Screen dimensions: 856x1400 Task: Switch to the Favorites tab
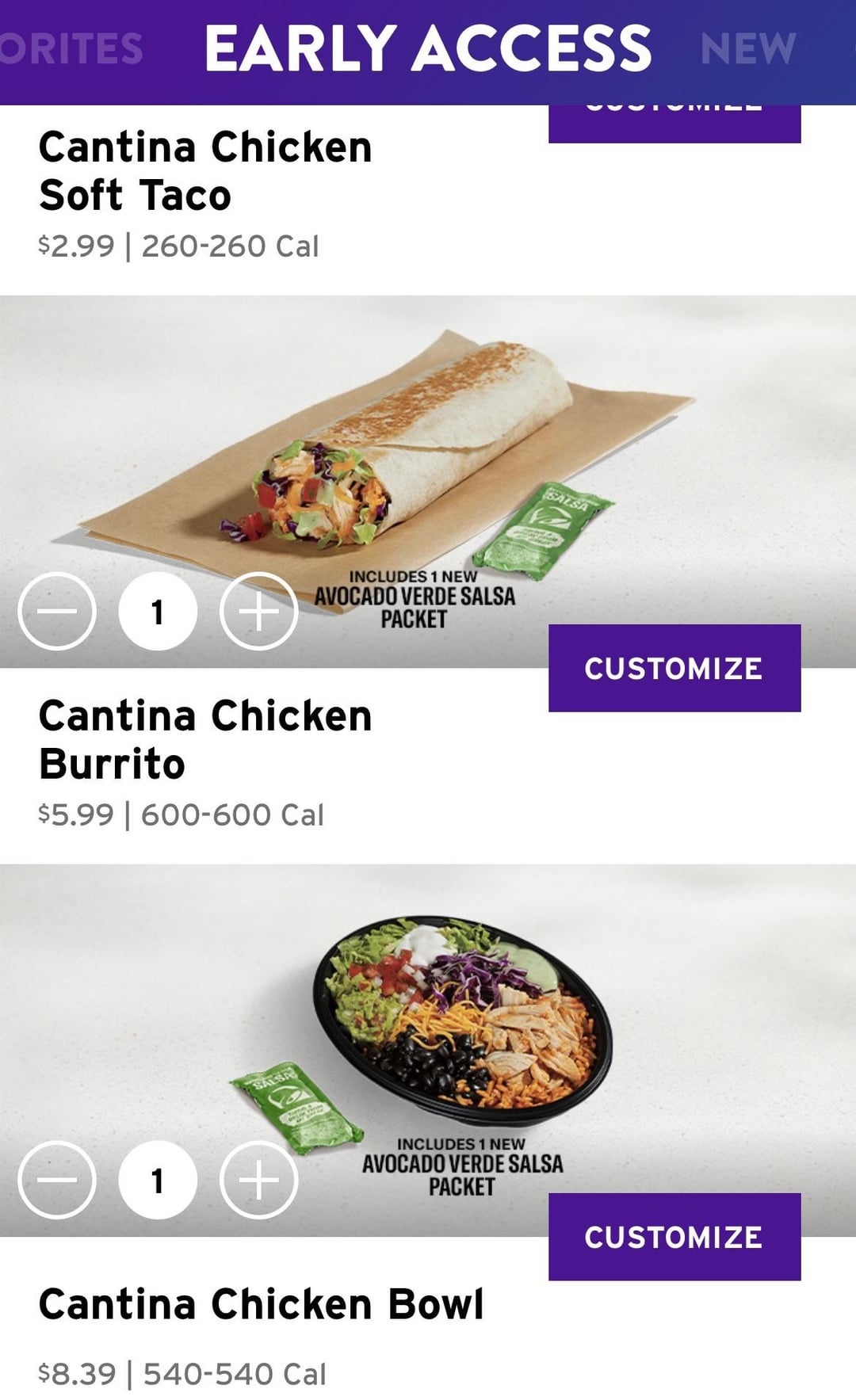[x=71, y=49]
